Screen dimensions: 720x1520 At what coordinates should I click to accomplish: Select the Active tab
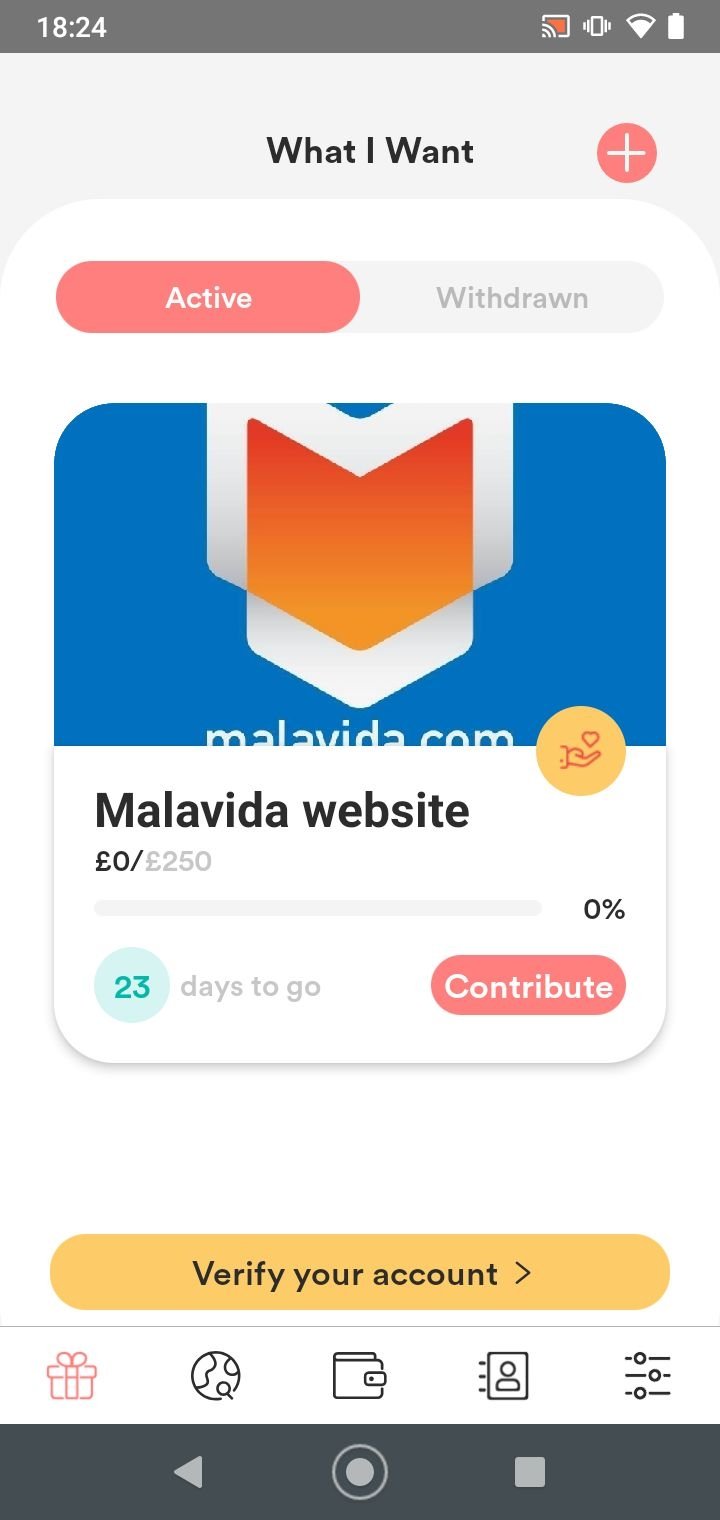208,297
